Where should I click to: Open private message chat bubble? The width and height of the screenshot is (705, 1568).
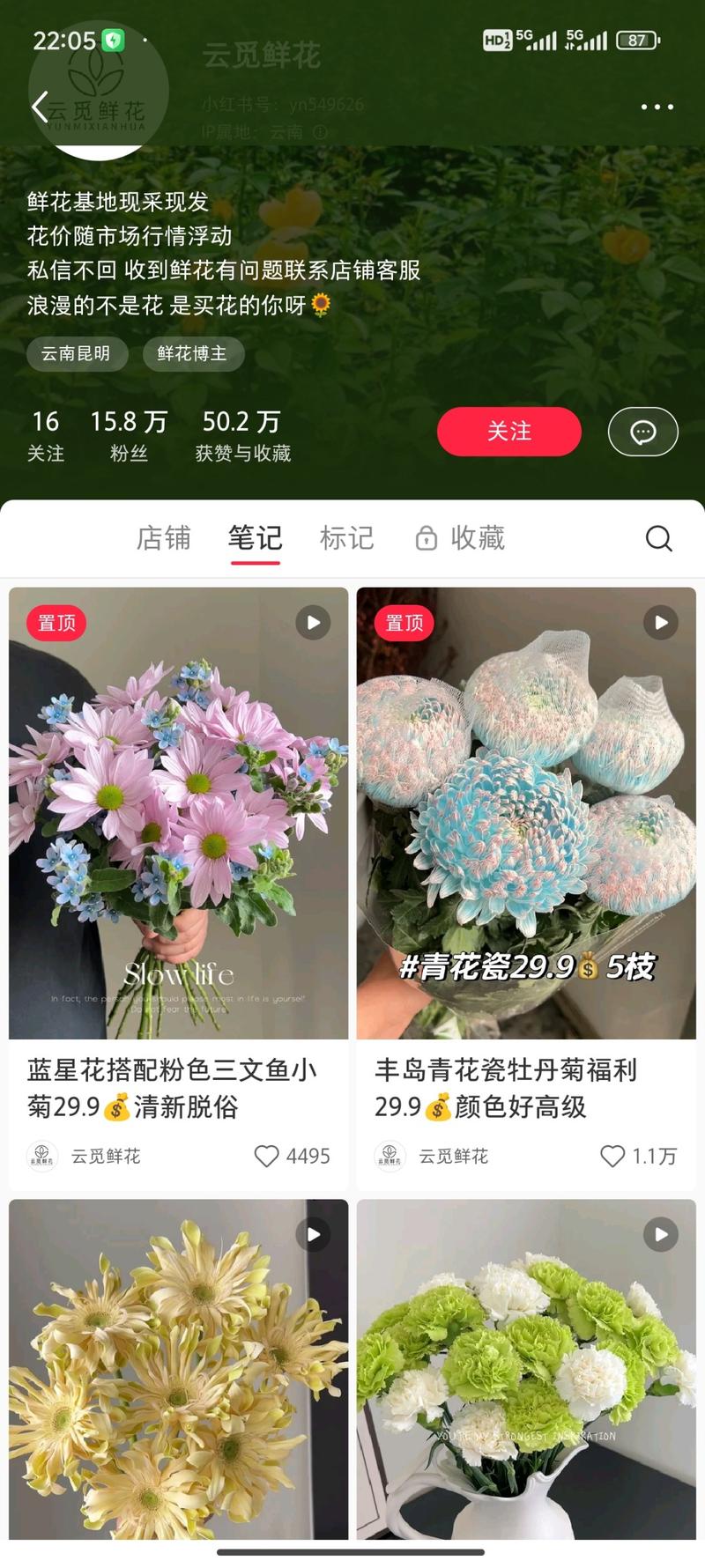click(642, 432)
